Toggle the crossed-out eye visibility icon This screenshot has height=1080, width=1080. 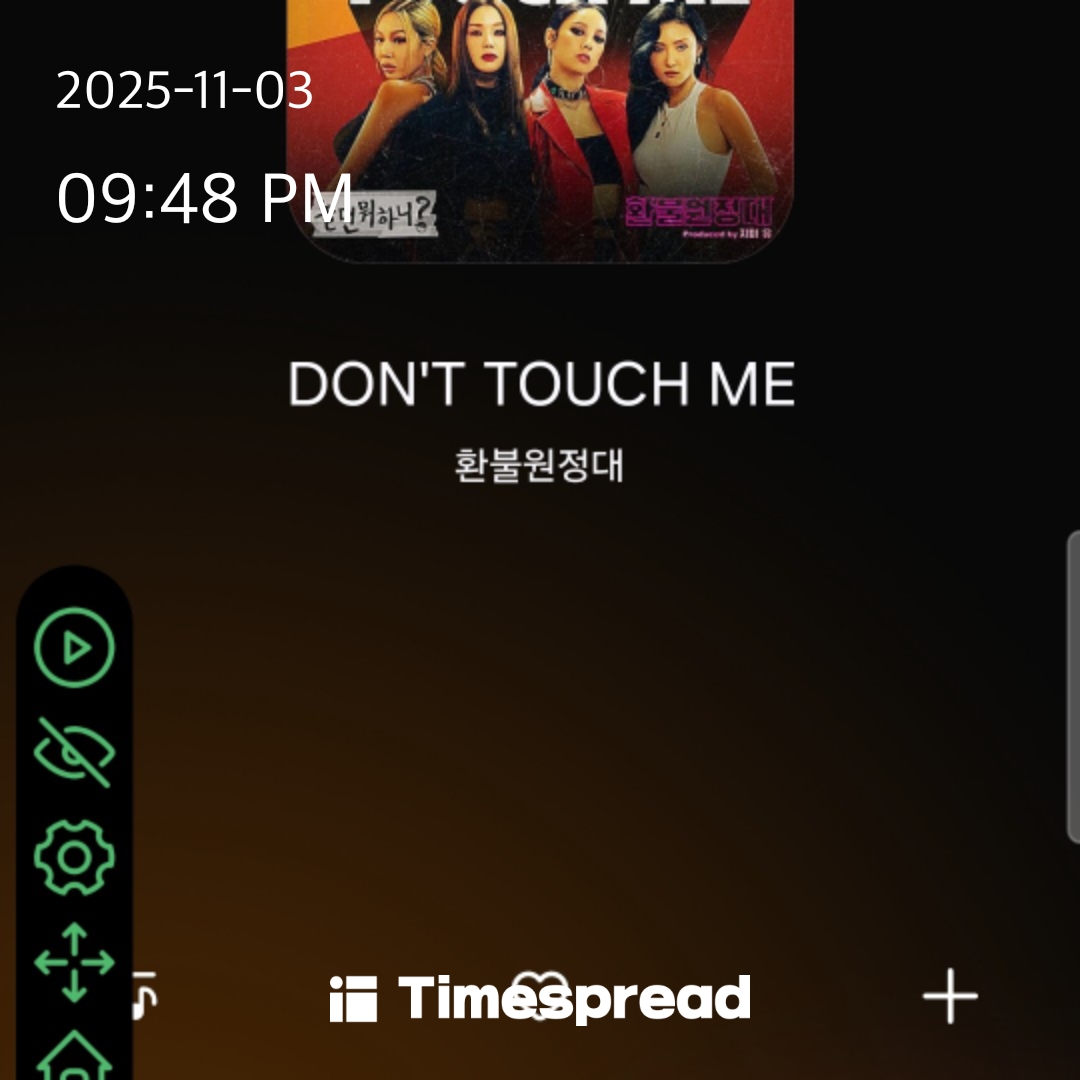[75, 751]
